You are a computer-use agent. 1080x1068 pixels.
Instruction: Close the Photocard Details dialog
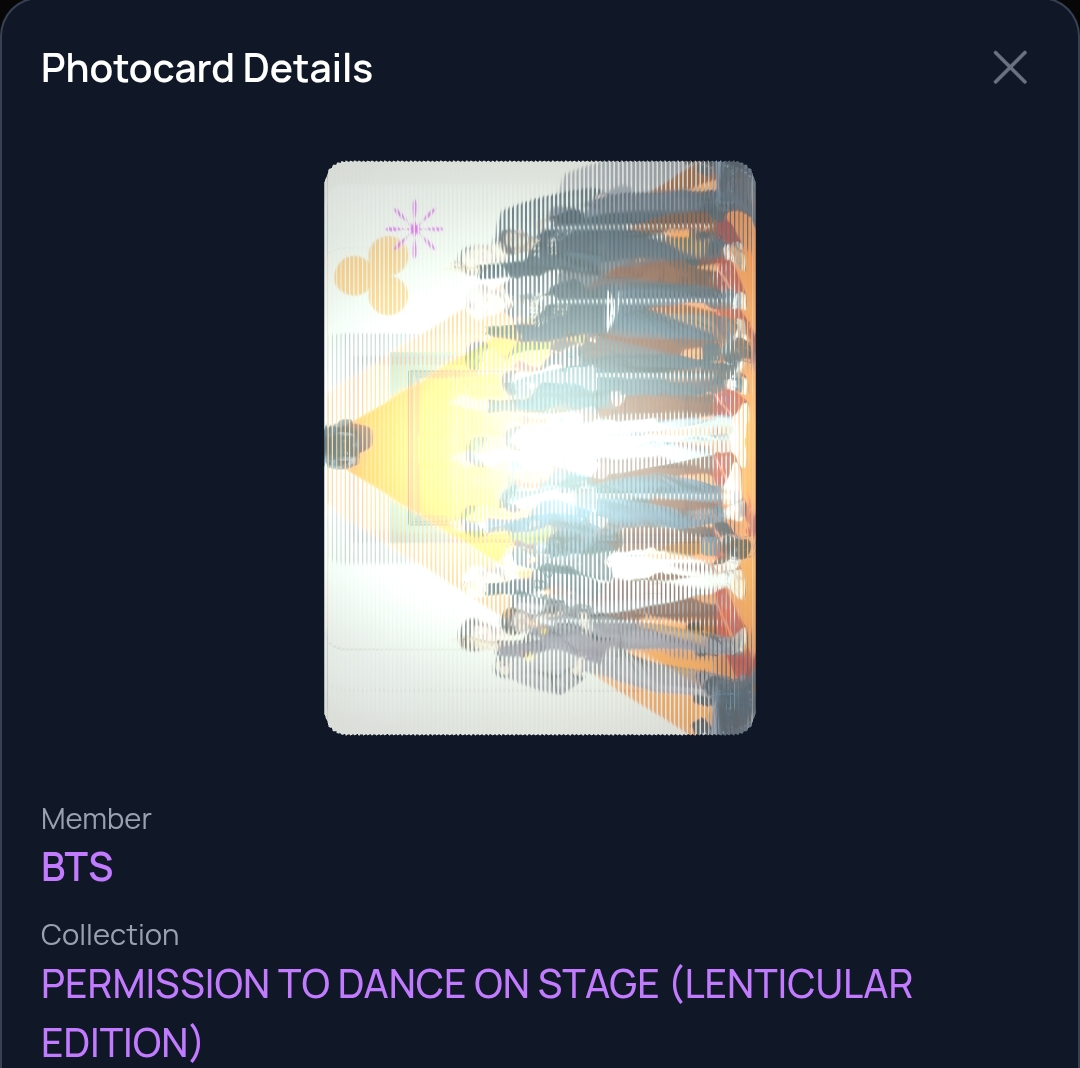[x=1009, y=68]
